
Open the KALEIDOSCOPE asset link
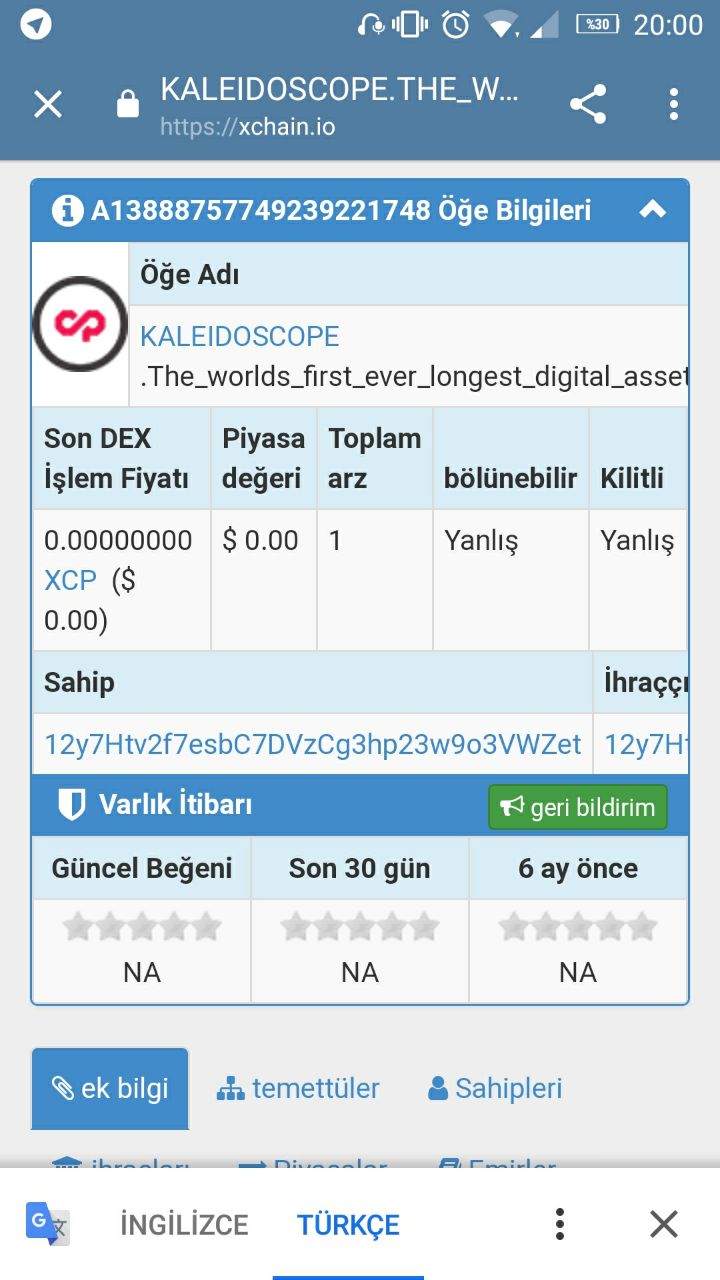pos(240,336)
